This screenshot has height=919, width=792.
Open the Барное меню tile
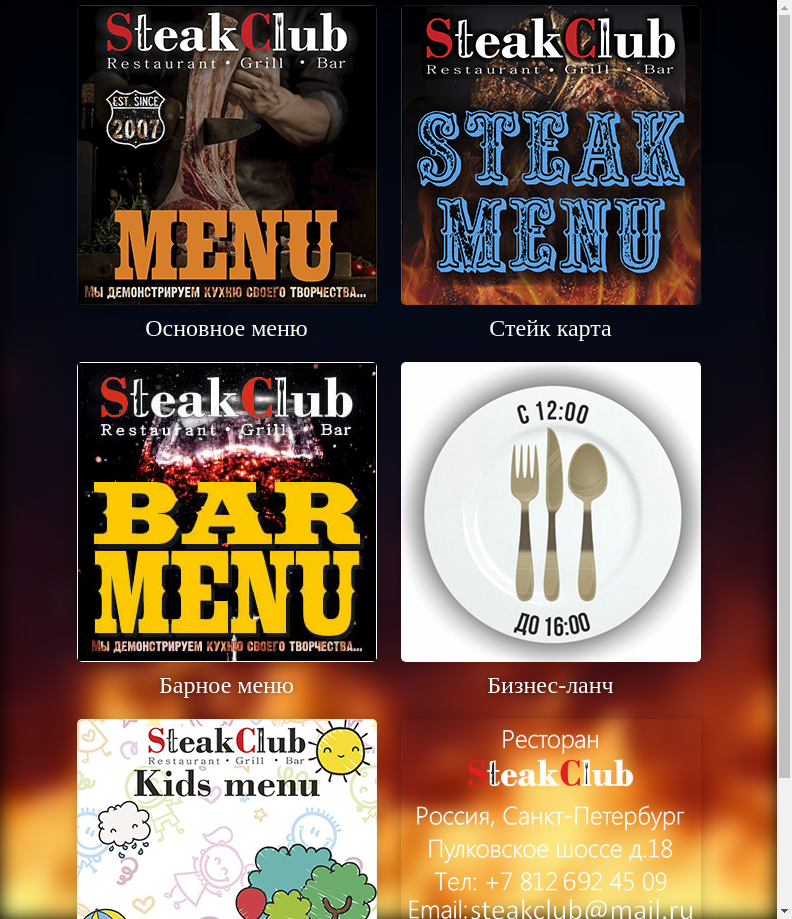[x=227, y=511]
